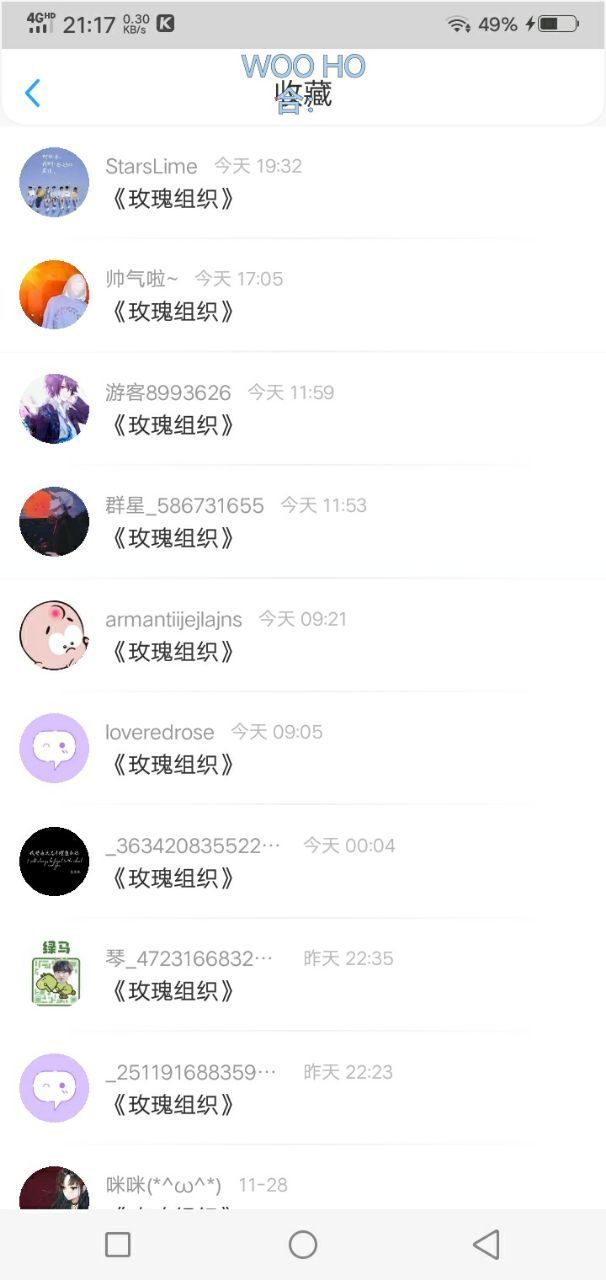Open the StarsLime entry from 19:32
The width and height of the screenshot is (606, 1280).
[x=300, y=183]
